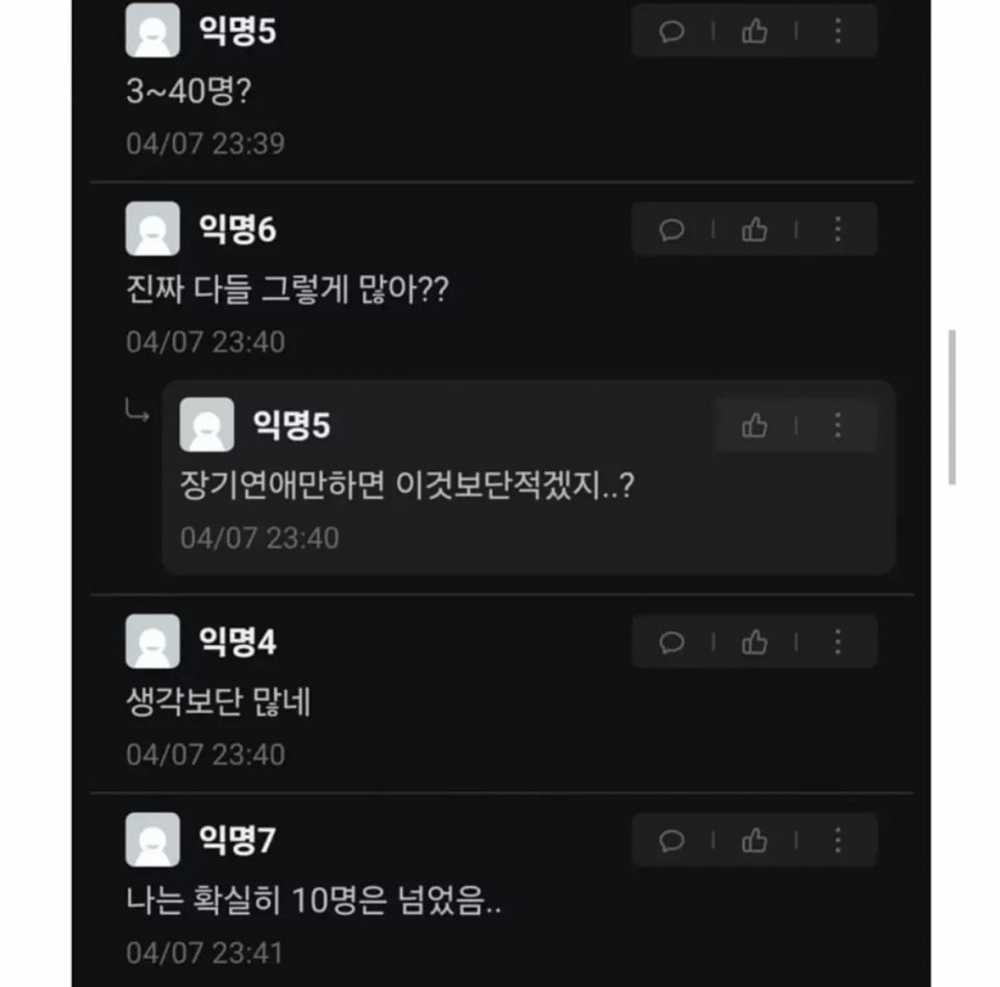The height and width of the screenshot is (987, 1000).
Task: Open more options on '3~40명?' comment
Action: tap(838, 32)
